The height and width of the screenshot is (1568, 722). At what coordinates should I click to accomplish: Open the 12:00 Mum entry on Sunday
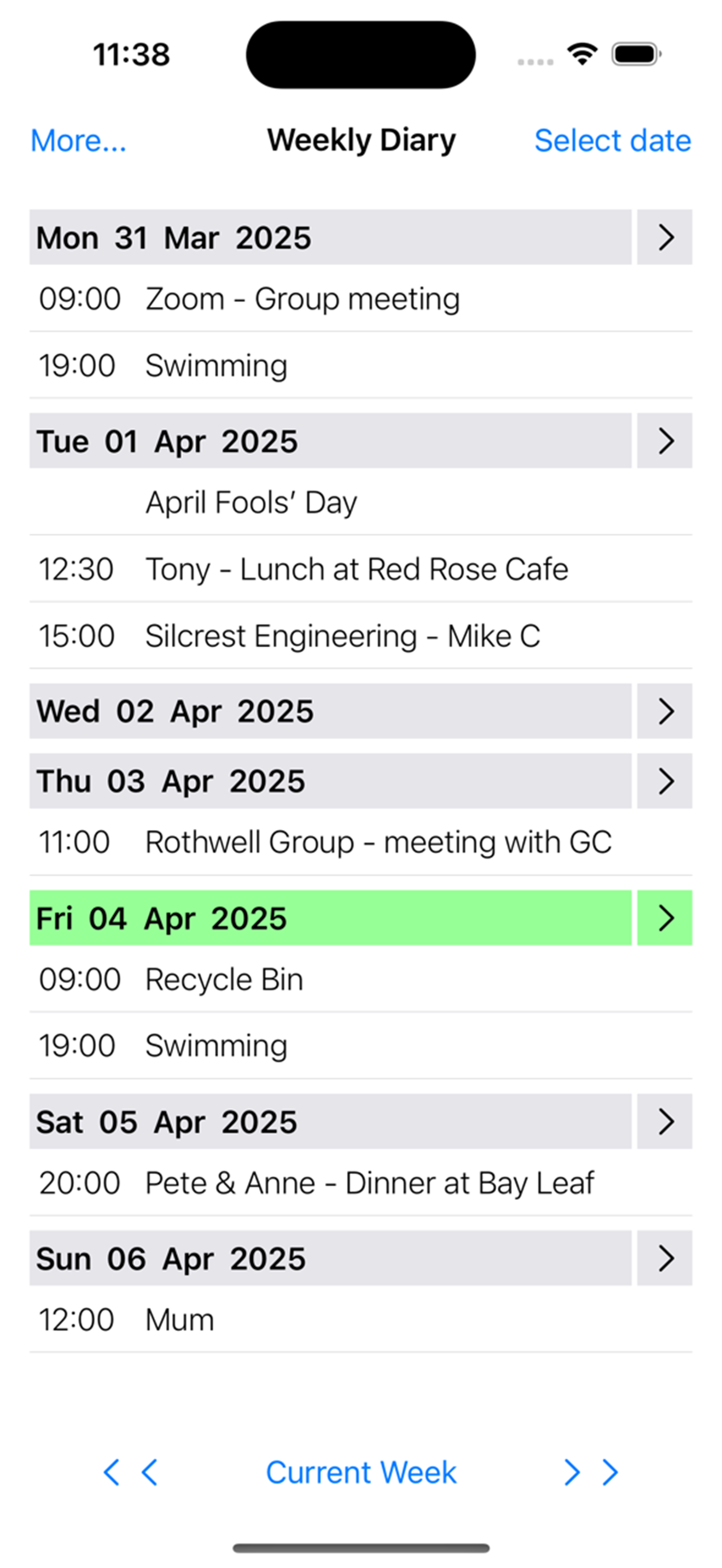(x=179, y=1319)
